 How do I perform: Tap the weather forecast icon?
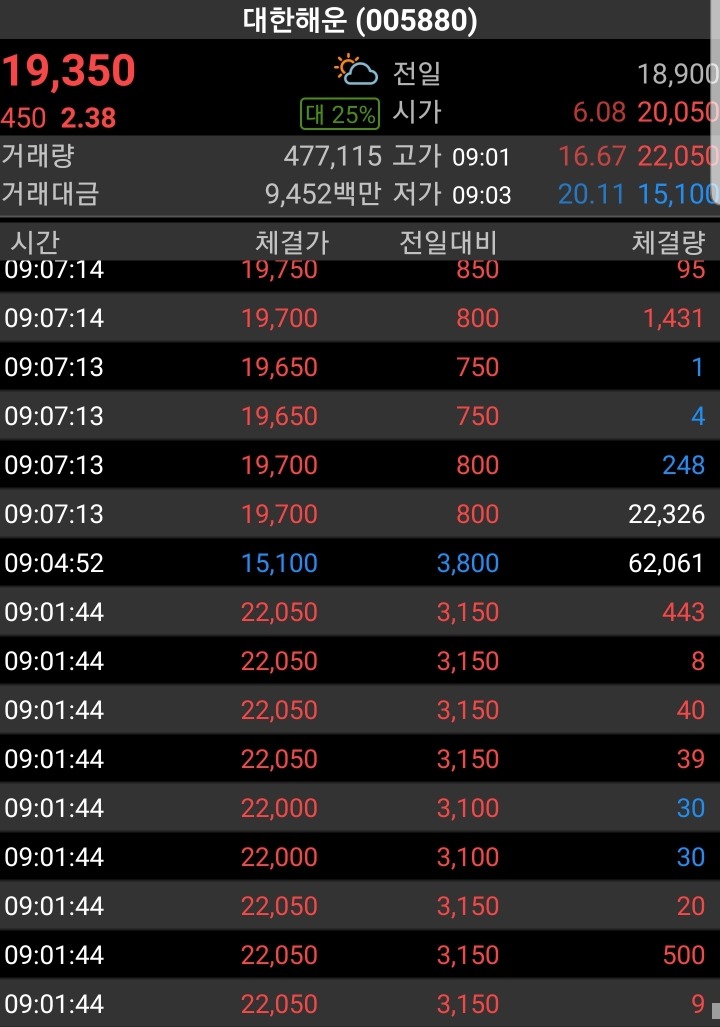tap(356, 71)
